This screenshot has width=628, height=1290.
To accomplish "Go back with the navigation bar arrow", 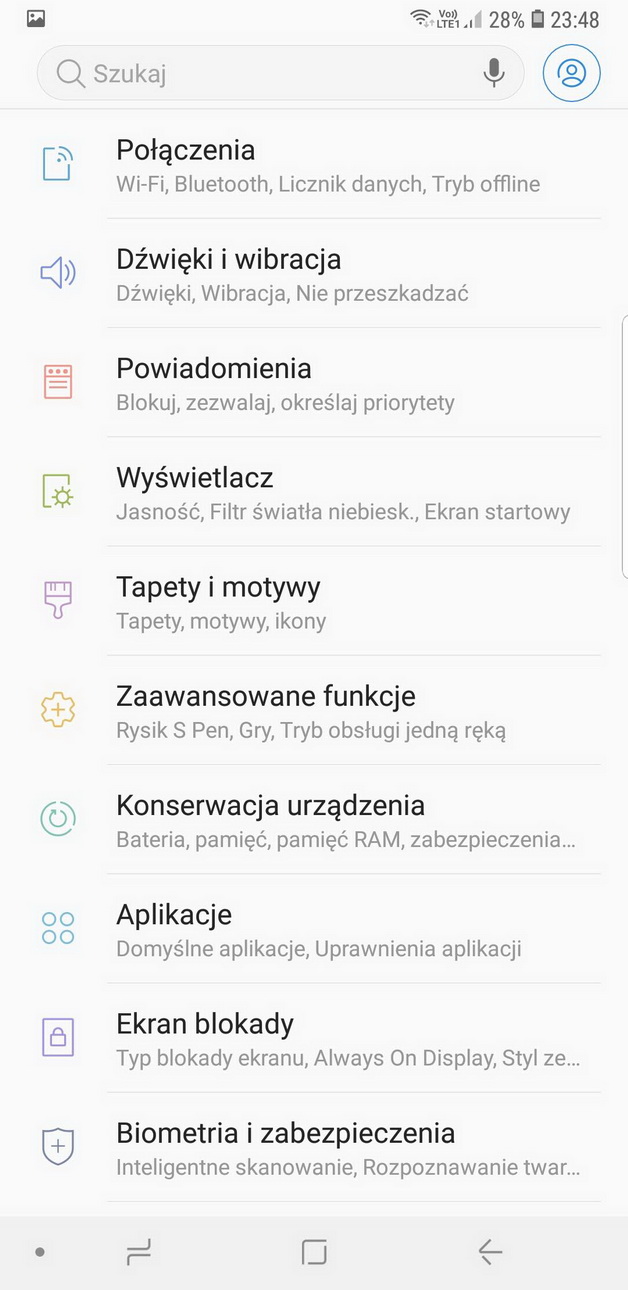I will [489, 1251].
